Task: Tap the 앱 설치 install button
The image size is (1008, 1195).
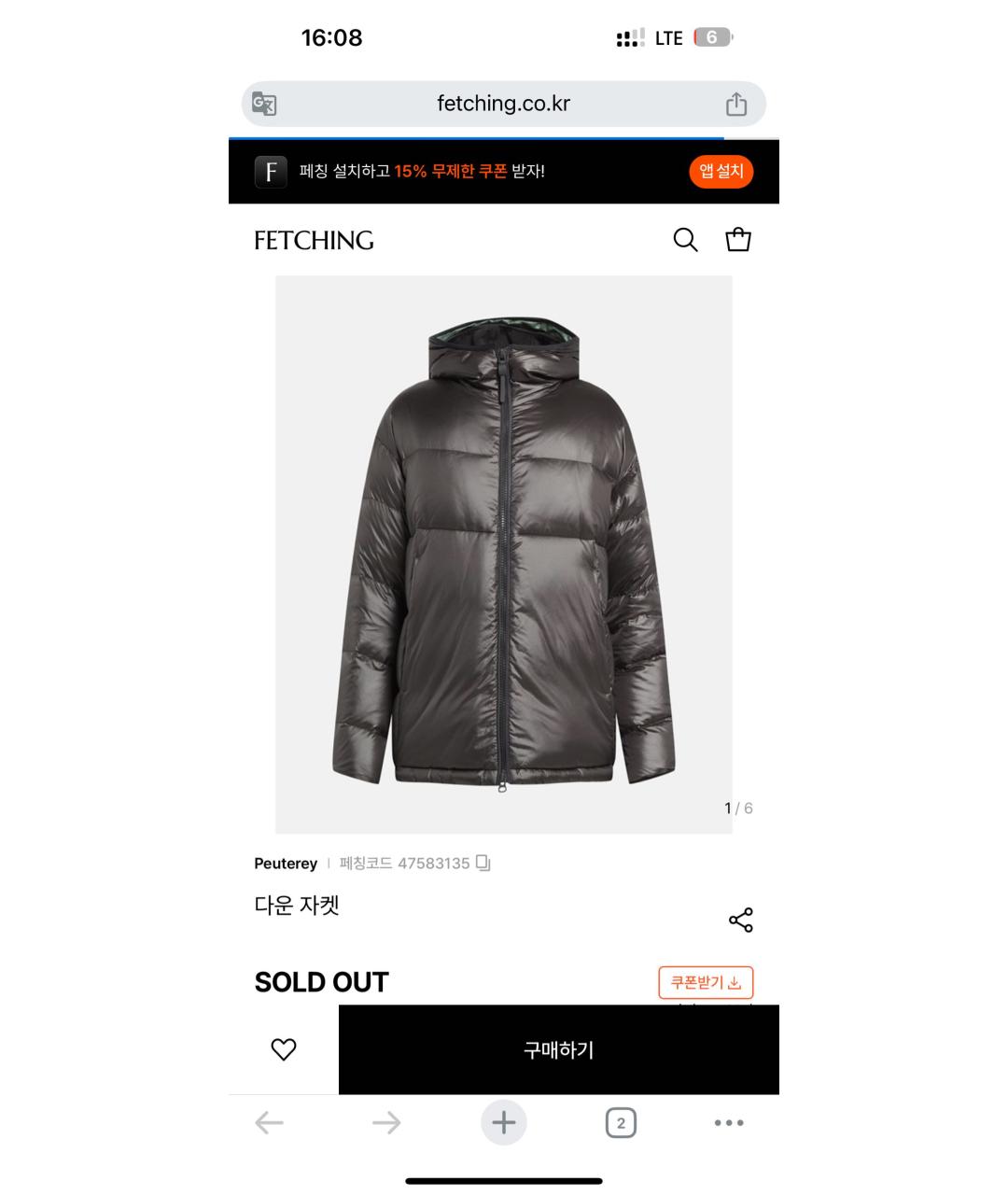Action: pos(721,172)
